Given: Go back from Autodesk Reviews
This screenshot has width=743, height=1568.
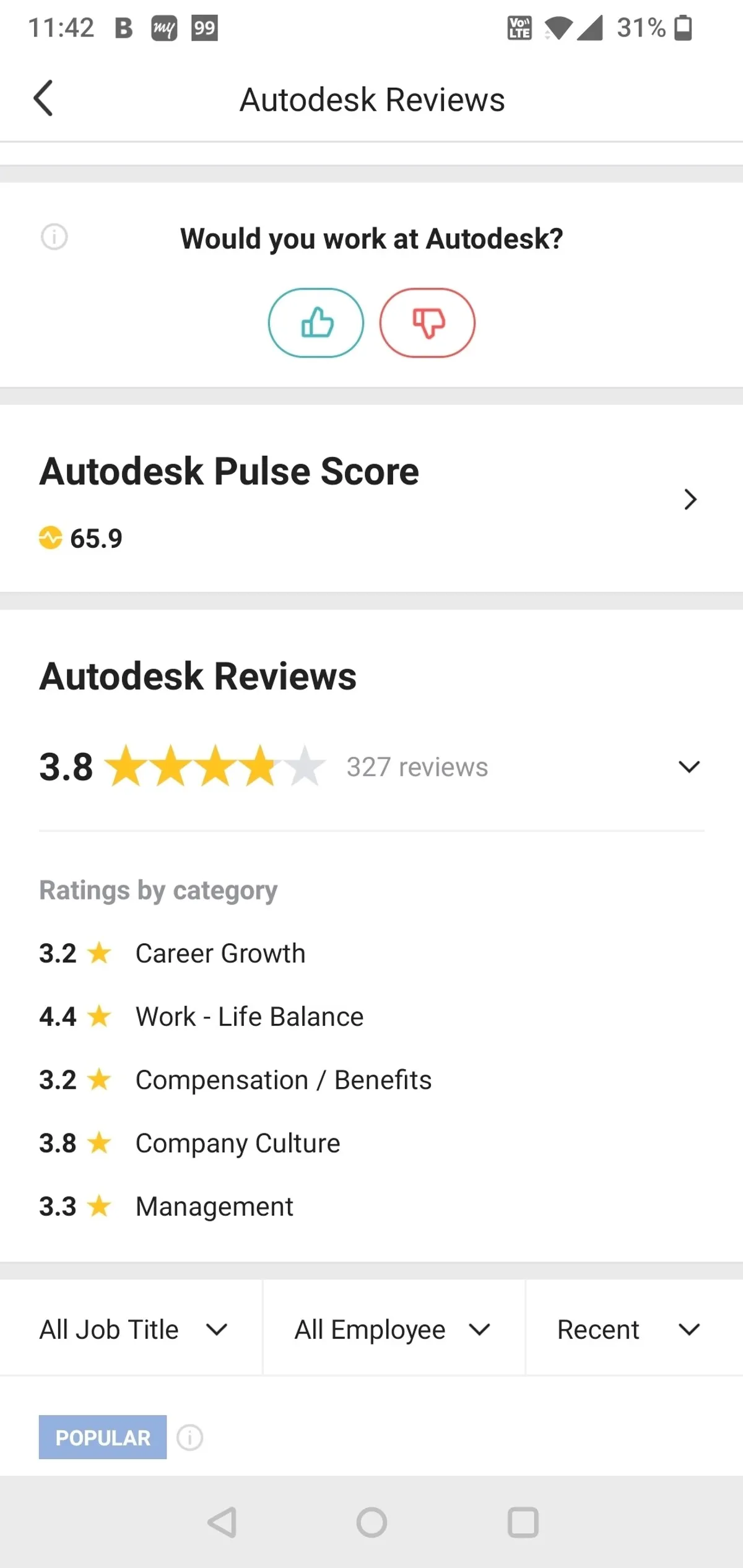Looking at the screenshot, I should 43,98.
